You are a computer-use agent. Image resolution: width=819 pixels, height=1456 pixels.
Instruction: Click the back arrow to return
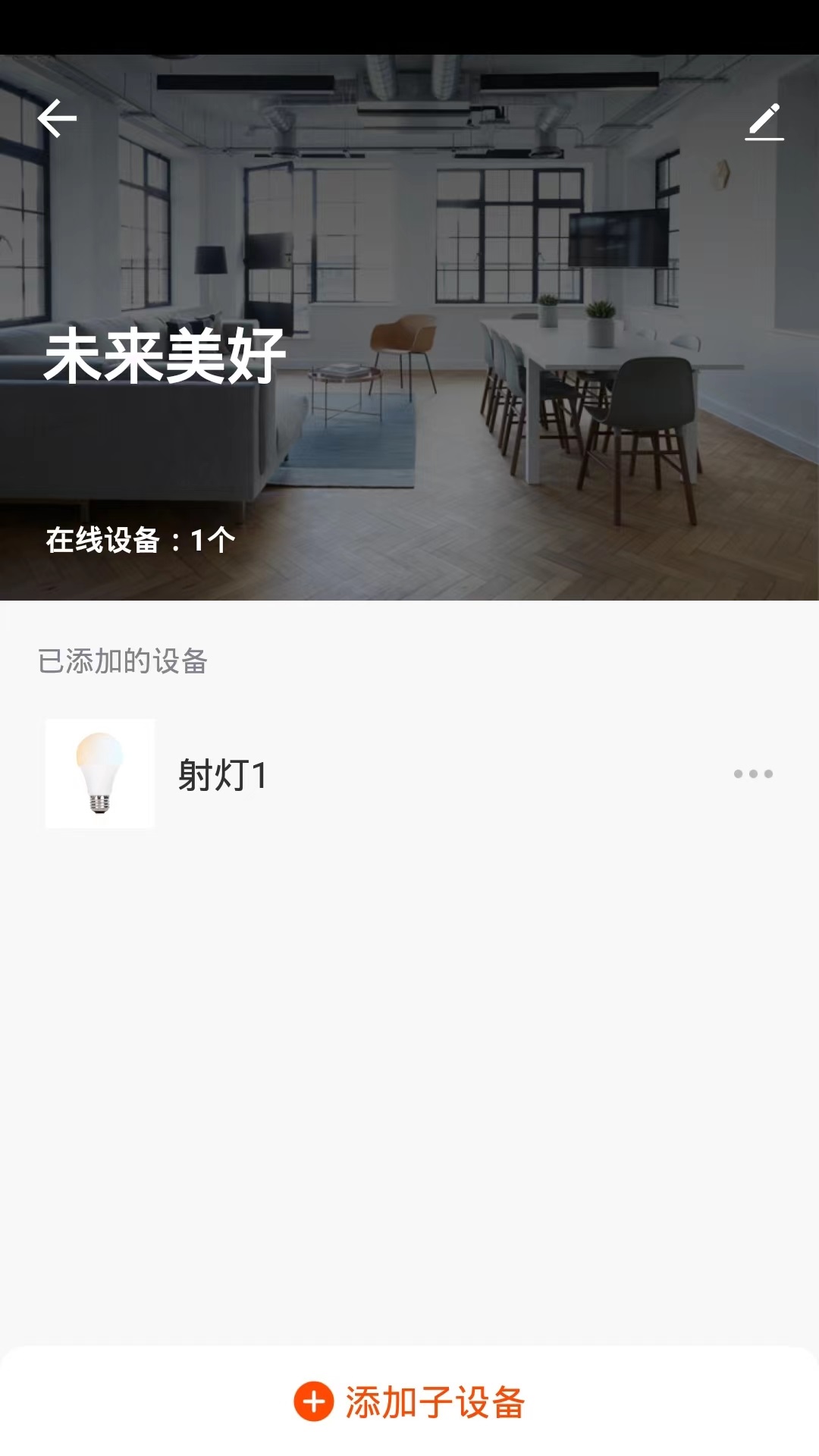pyautogui.click(x=58, y=118)
